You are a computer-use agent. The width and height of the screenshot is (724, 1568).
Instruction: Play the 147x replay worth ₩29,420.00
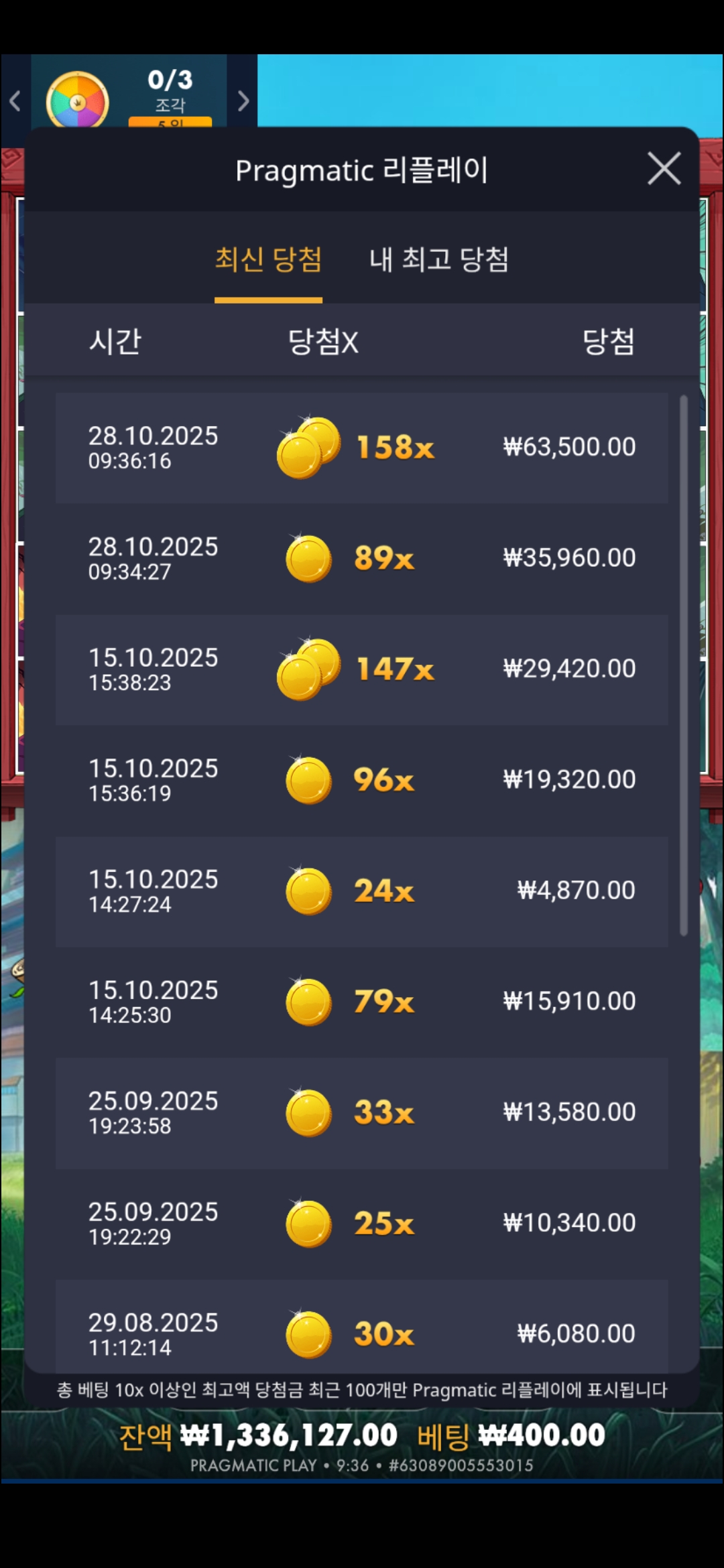(x=362, y=669)
